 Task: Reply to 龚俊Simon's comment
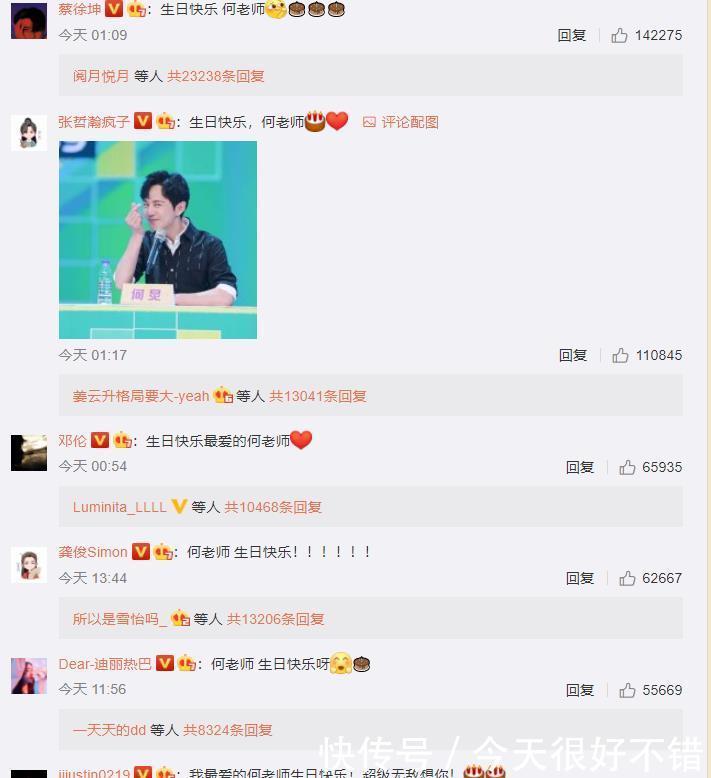pyautogui.click(x=580, y=578)
